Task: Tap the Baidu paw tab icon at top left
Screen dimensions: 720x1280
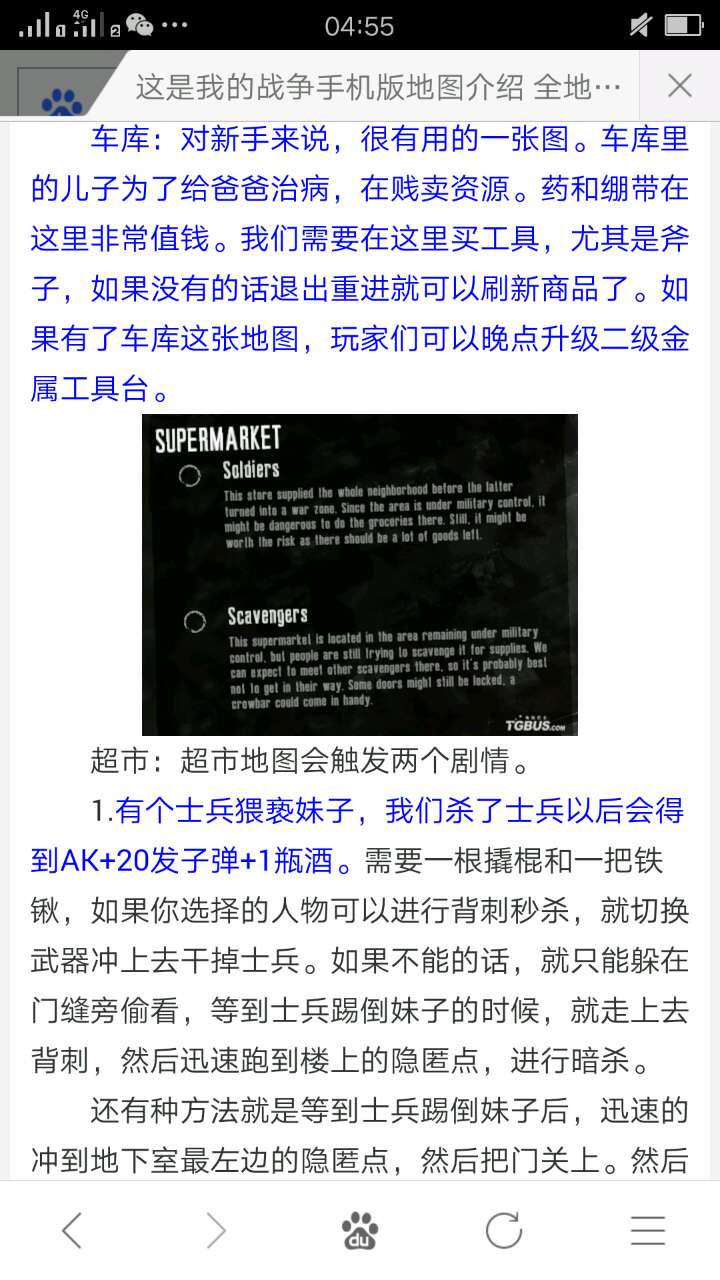Action: pos(62,100)
